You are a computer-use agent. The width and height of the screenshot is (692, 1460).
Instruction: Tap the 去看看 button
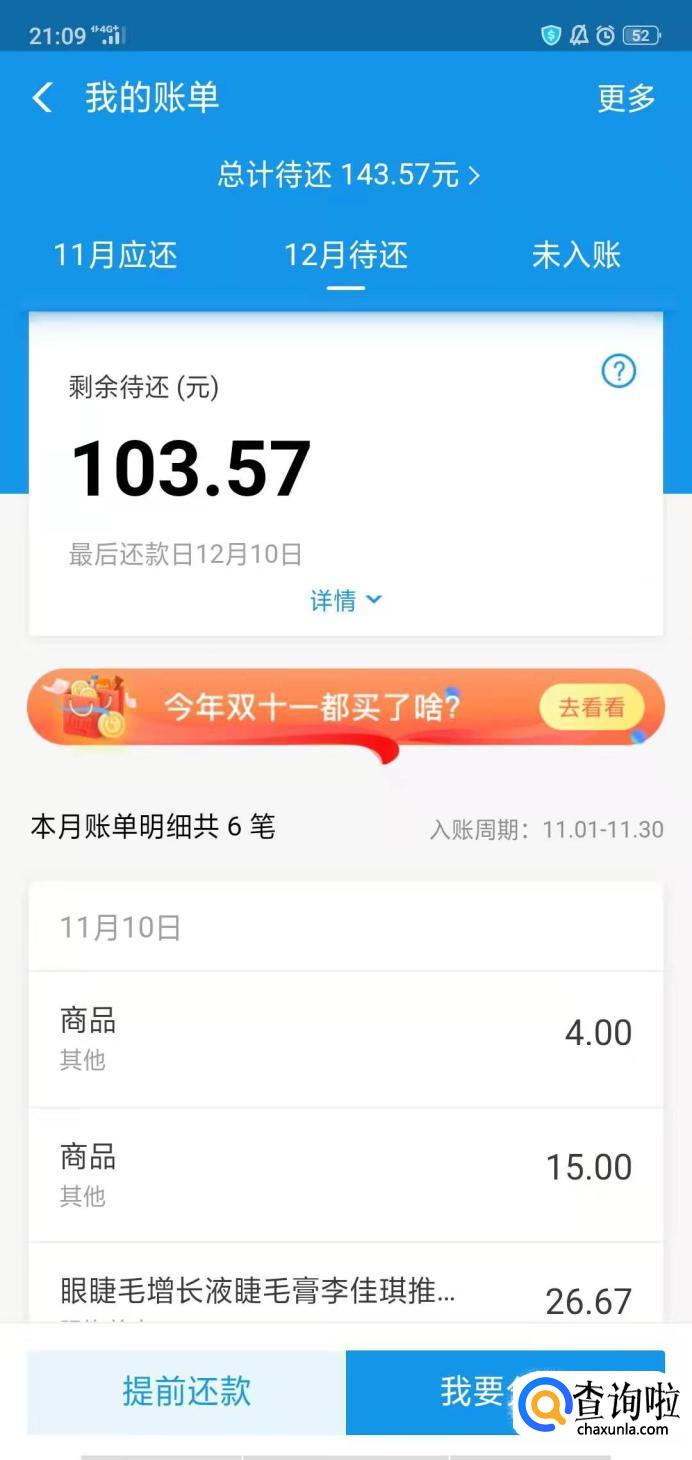[591, 708]
